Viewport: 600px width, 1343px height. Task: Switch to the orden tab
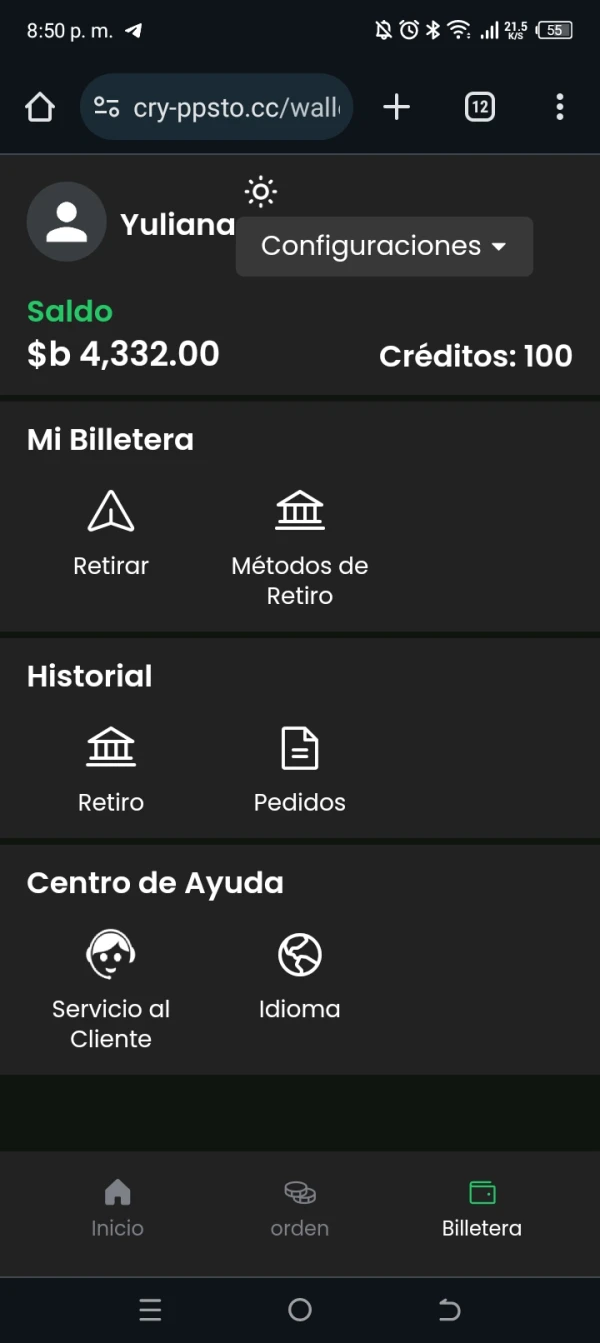coord(300,1208)
